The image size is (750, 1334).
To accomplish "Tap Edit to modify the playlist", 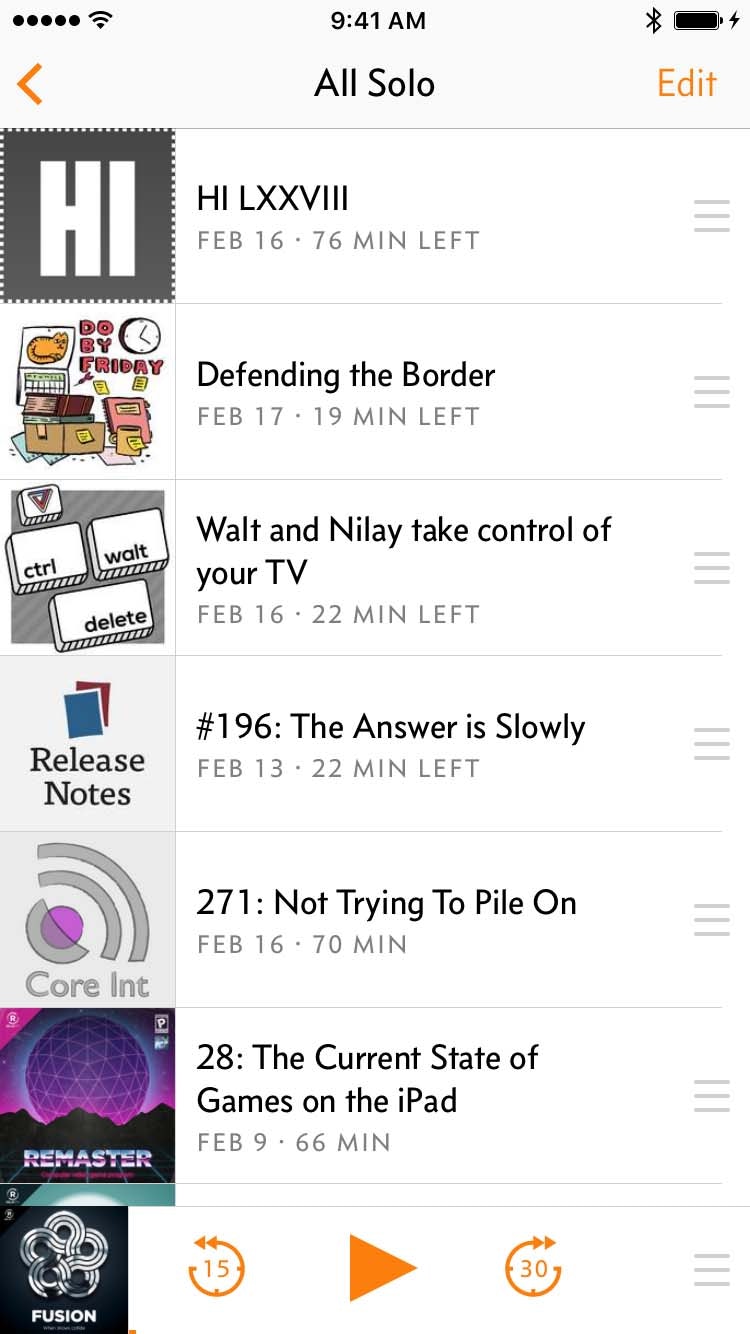I will [x=686, y=84].
